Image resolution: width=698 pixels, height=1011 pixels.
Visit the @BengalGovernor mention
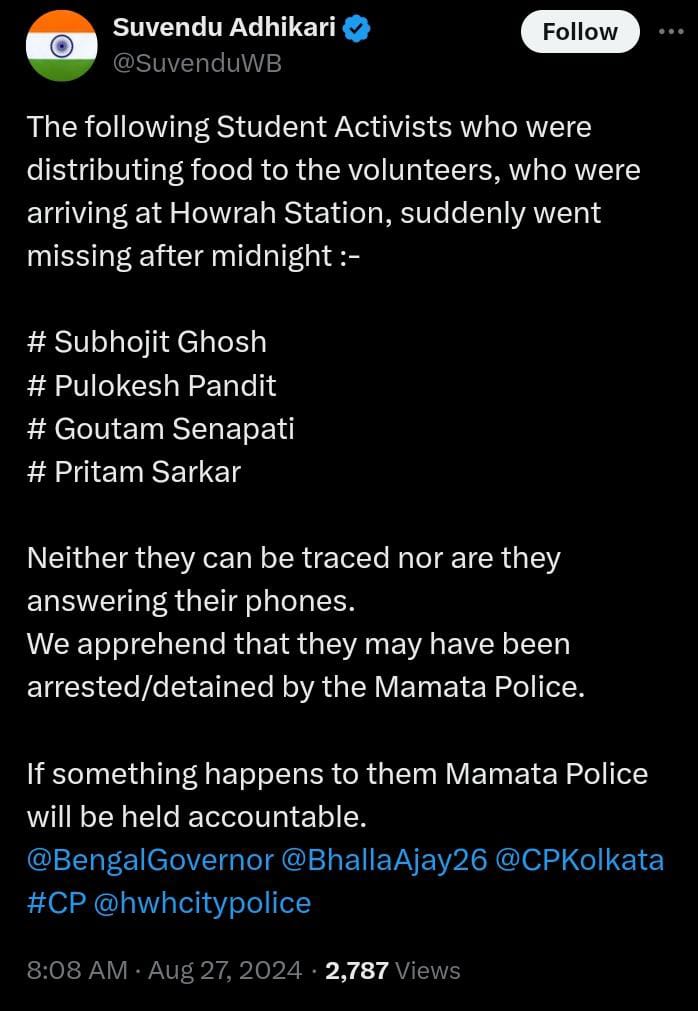pos(150,860)
